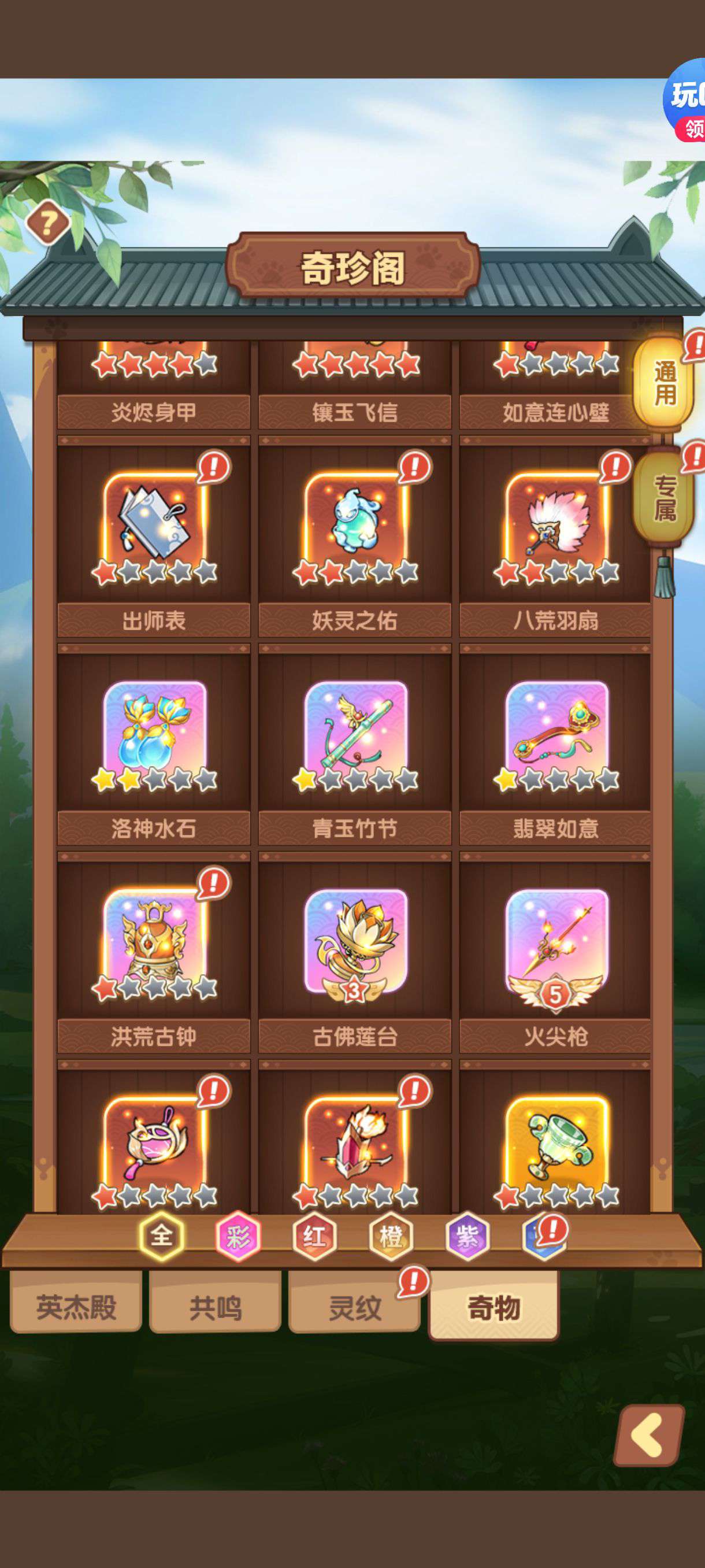
Task: Filter by 红 rarity
Action: pyautogui.click(x=314, y=1236)
